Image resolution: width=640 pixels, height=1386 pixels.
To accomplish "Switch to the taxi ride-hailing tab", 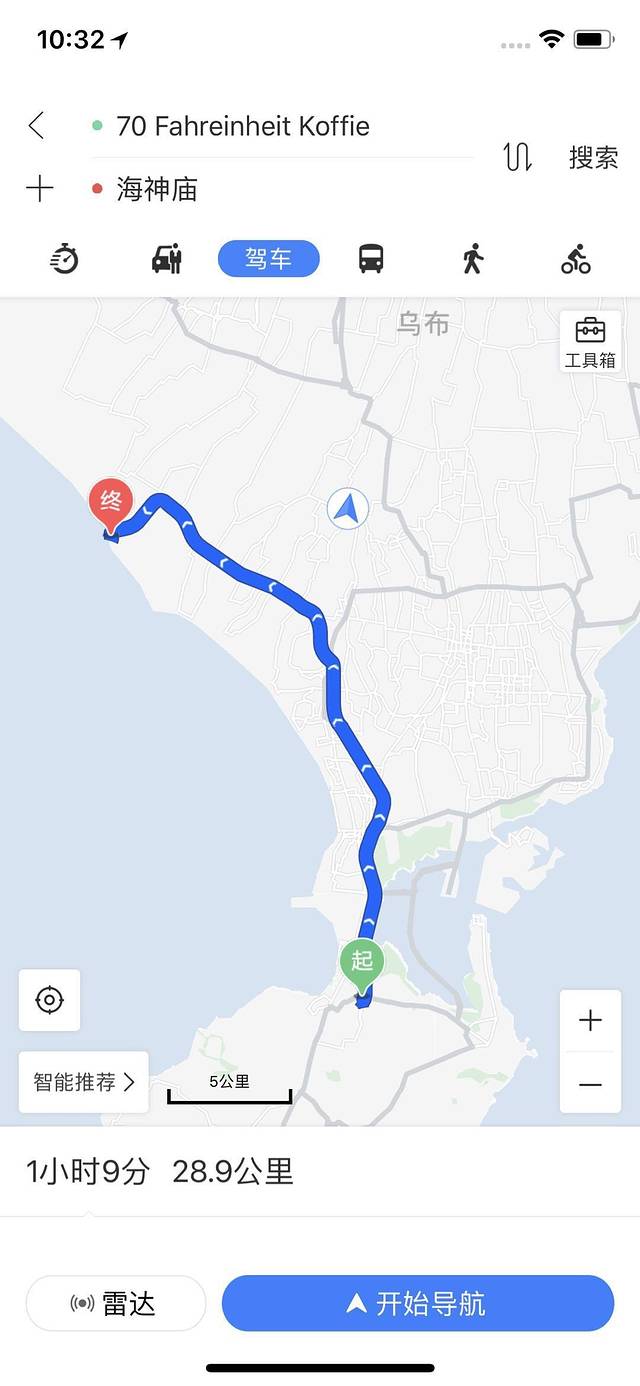I will tap(166, 260).
